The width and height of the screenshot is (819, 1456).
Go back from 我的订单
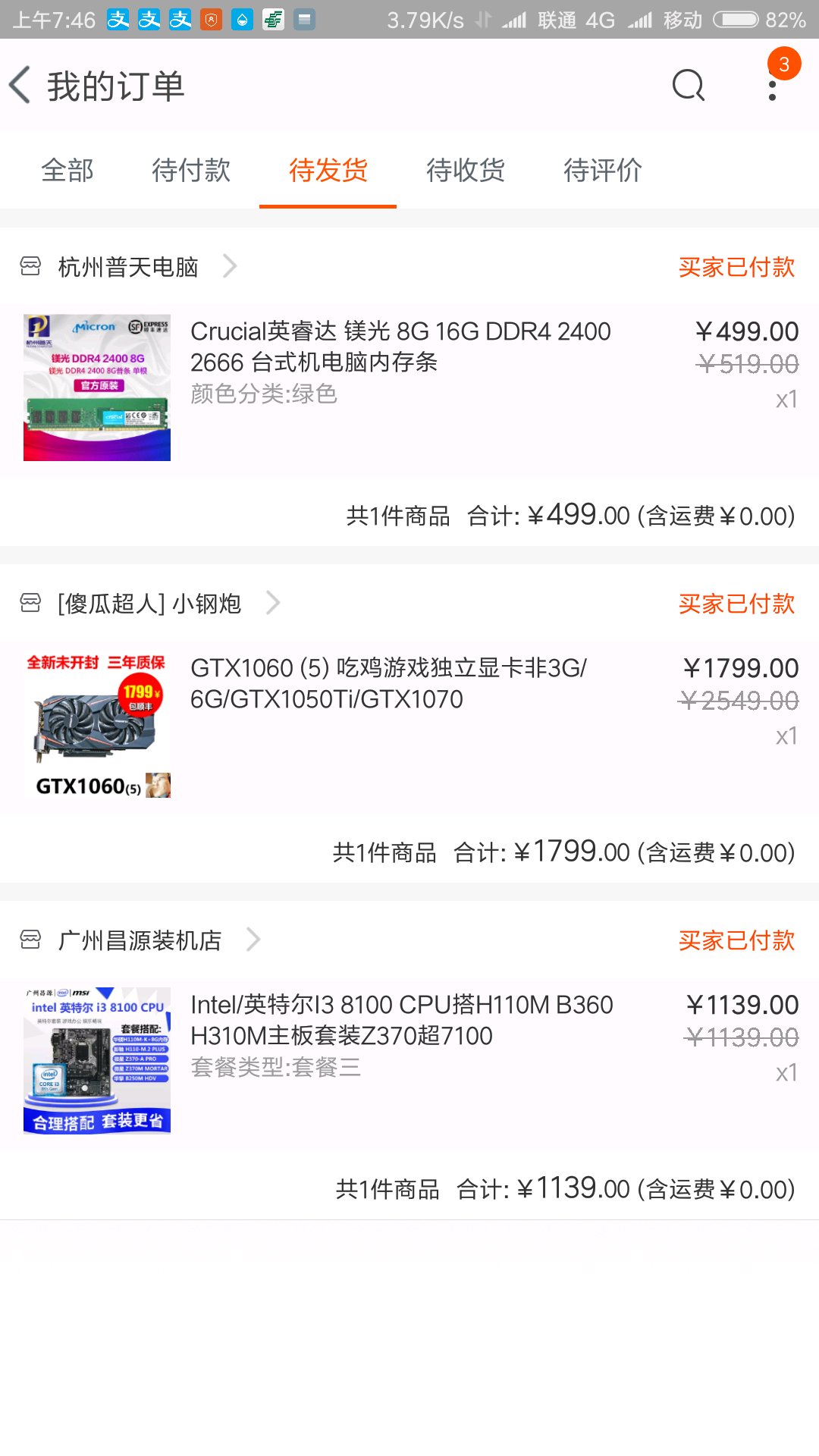tap(20, 85)
